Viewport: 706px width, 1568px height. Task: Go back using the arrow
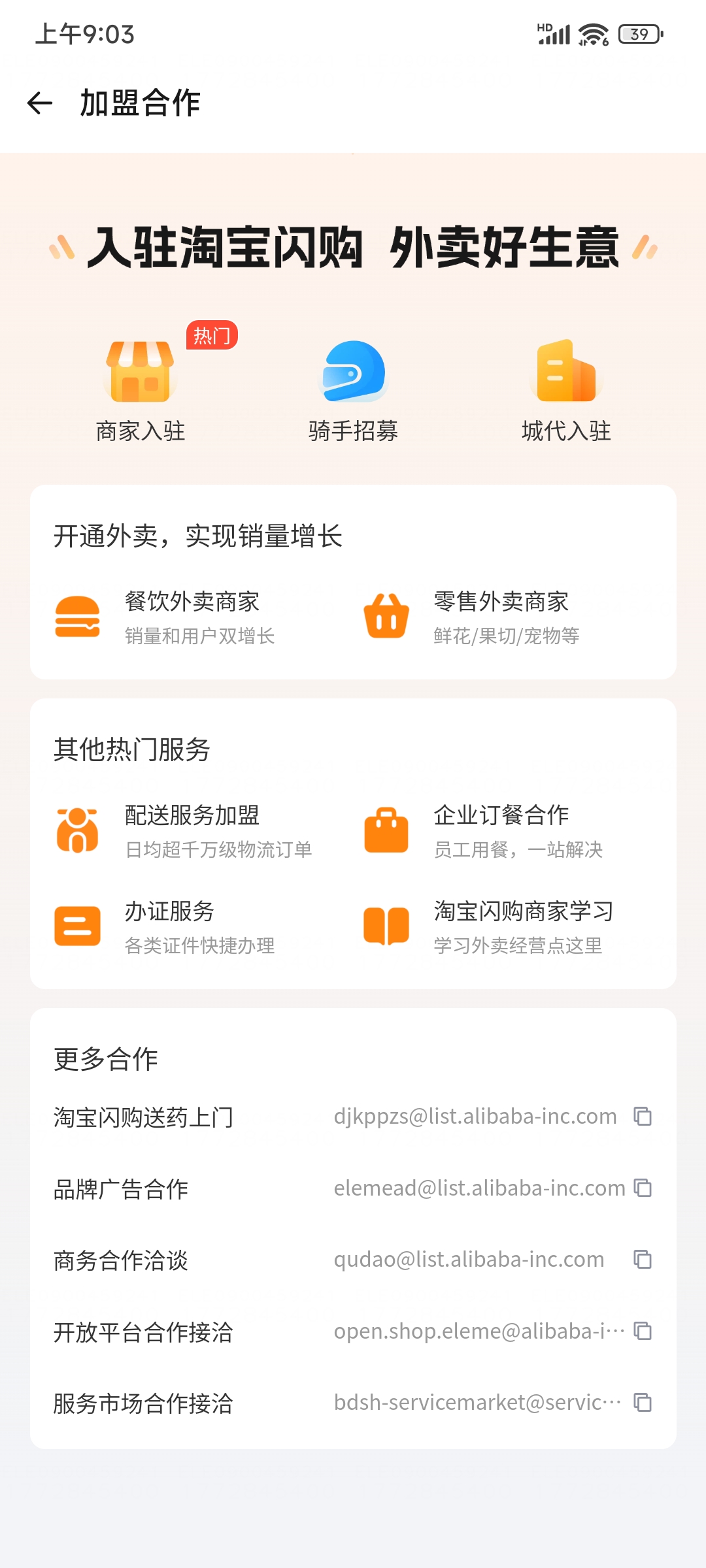coord(39,103)
